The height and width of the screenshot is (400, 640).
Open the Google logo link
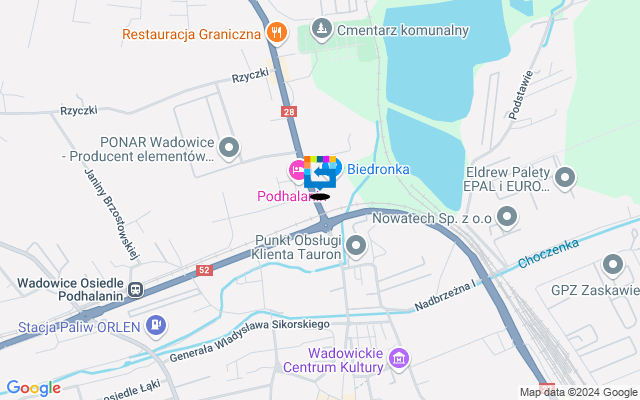click(x=33, y=388)
